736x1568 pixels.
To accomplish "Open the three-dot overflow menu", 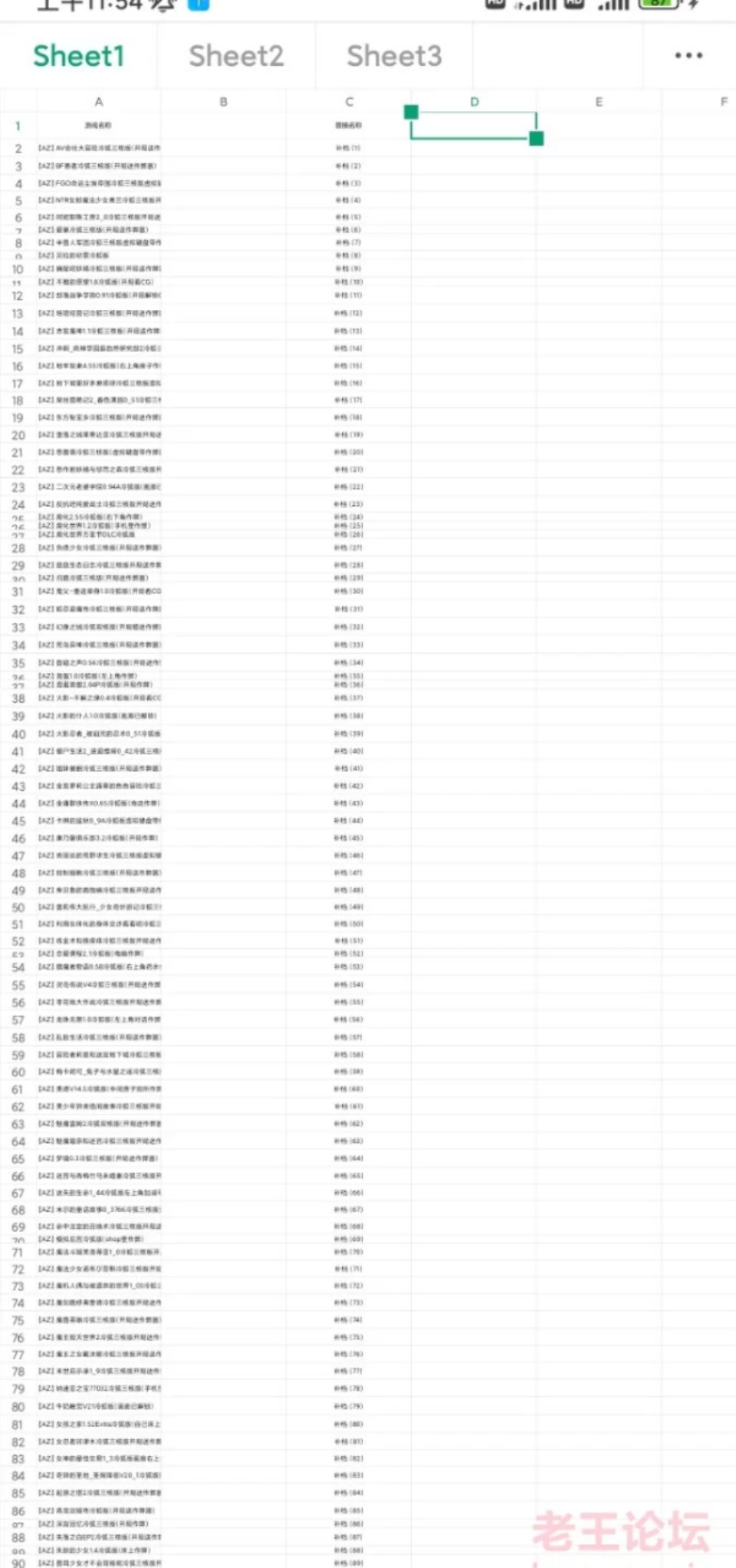I will point(688,55).
